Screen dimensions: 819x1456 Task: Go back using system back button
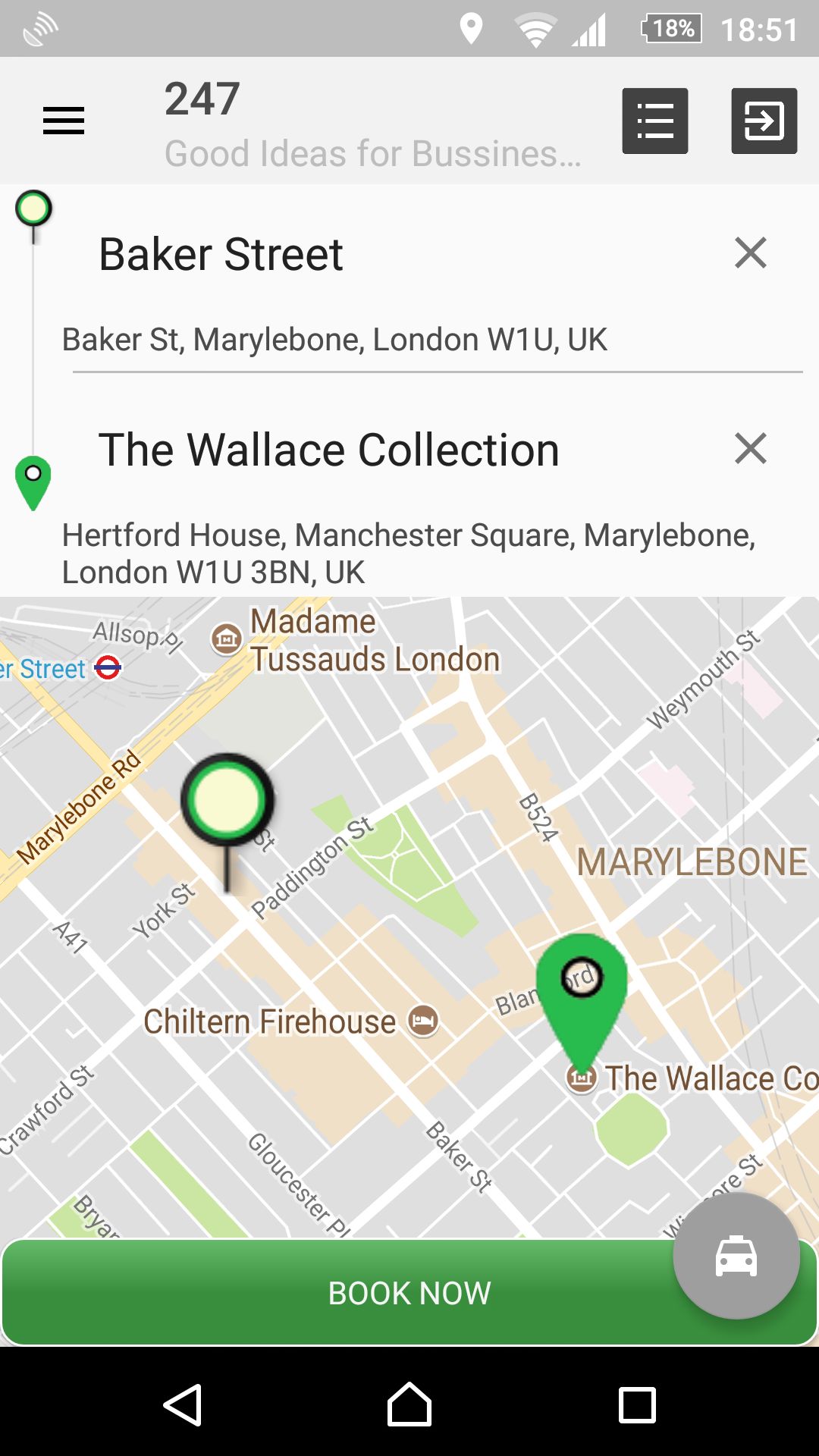(183, 1404)
